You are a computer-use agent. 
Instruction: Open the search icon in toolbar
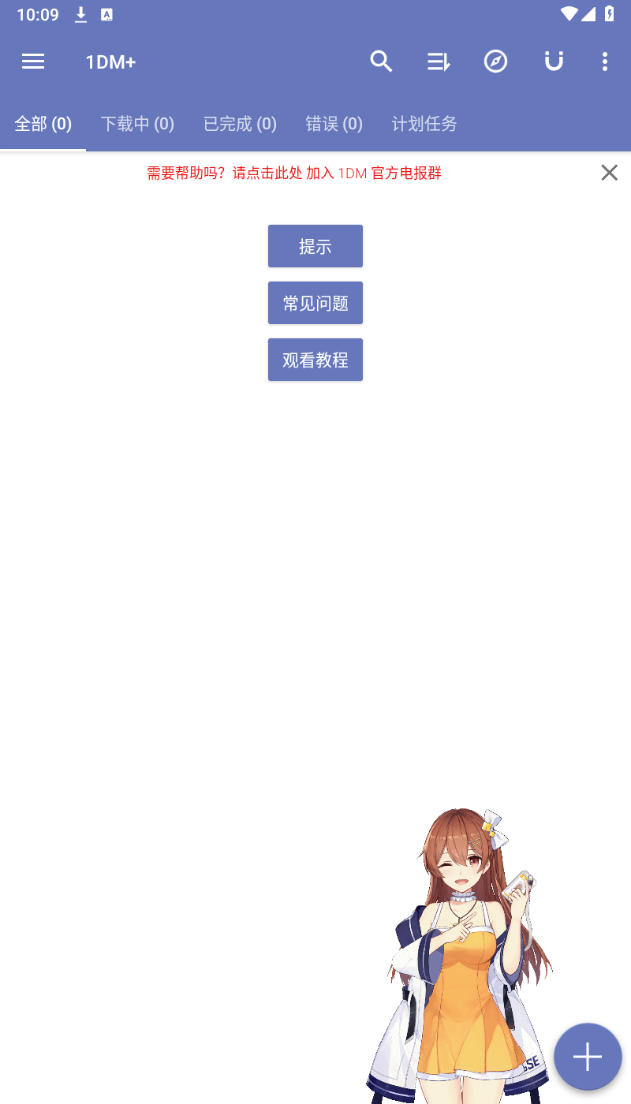381,62
